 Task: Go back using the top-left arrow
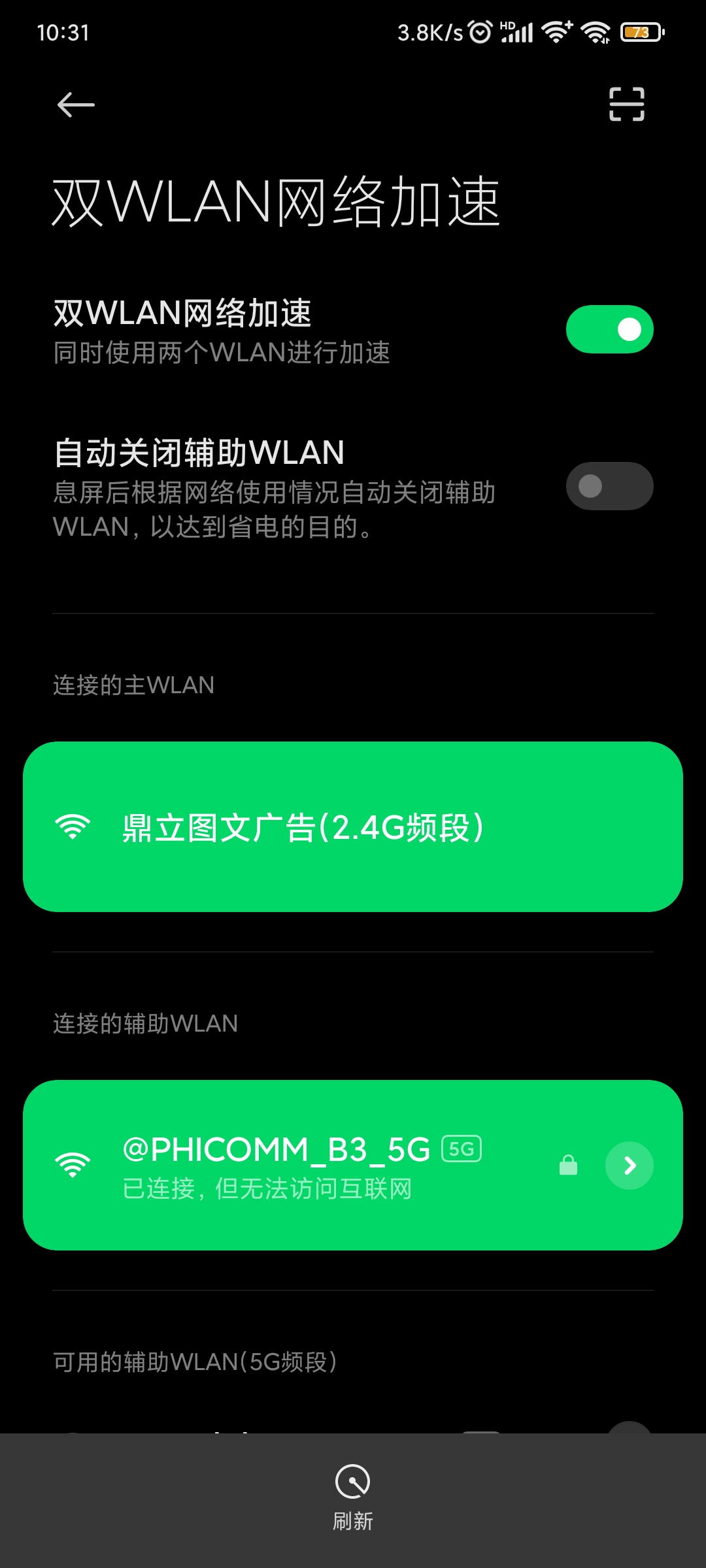76,105
